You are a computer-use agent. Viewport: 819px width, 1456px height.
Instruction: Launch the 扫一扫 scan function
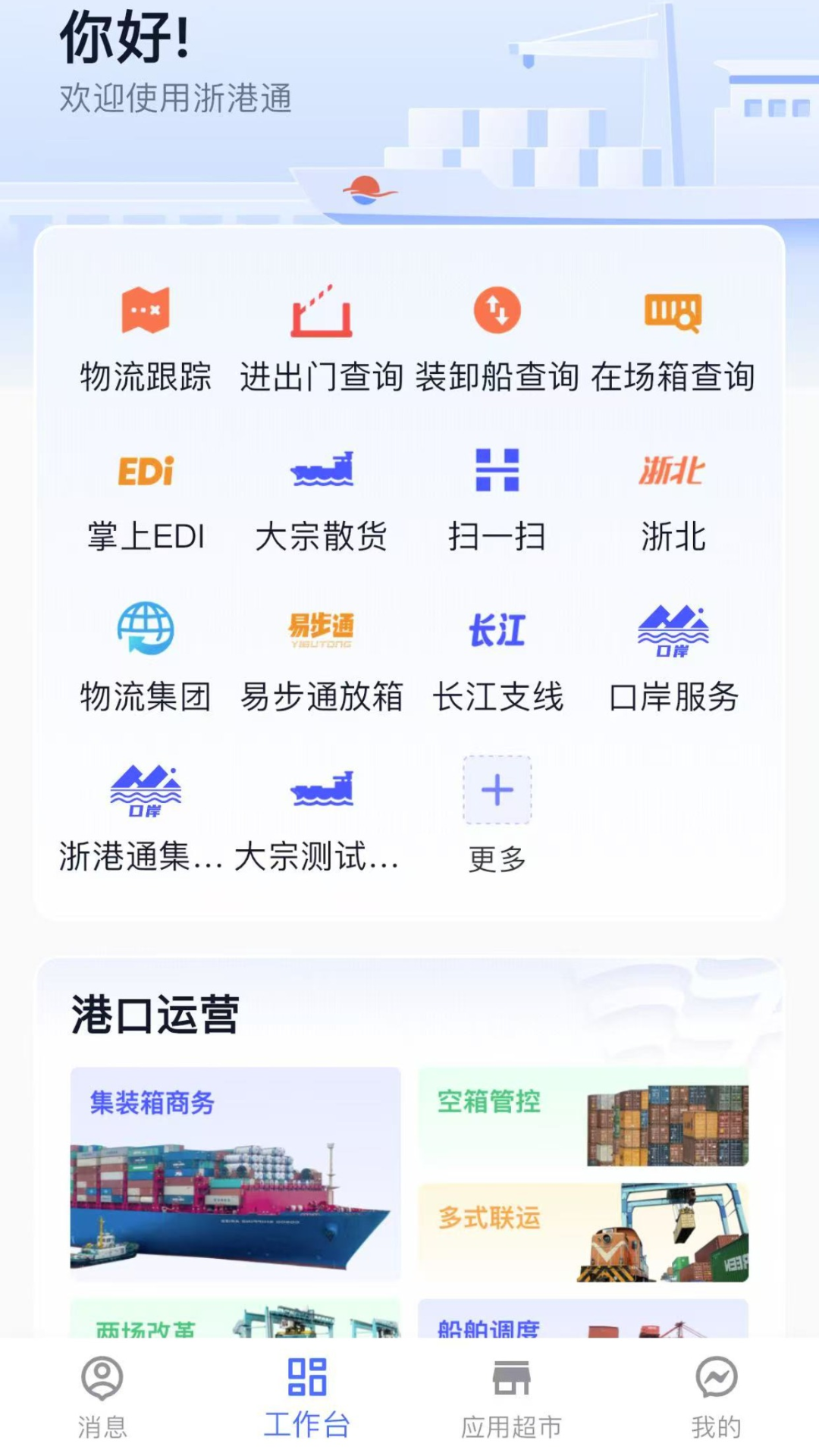pos(497,493)
